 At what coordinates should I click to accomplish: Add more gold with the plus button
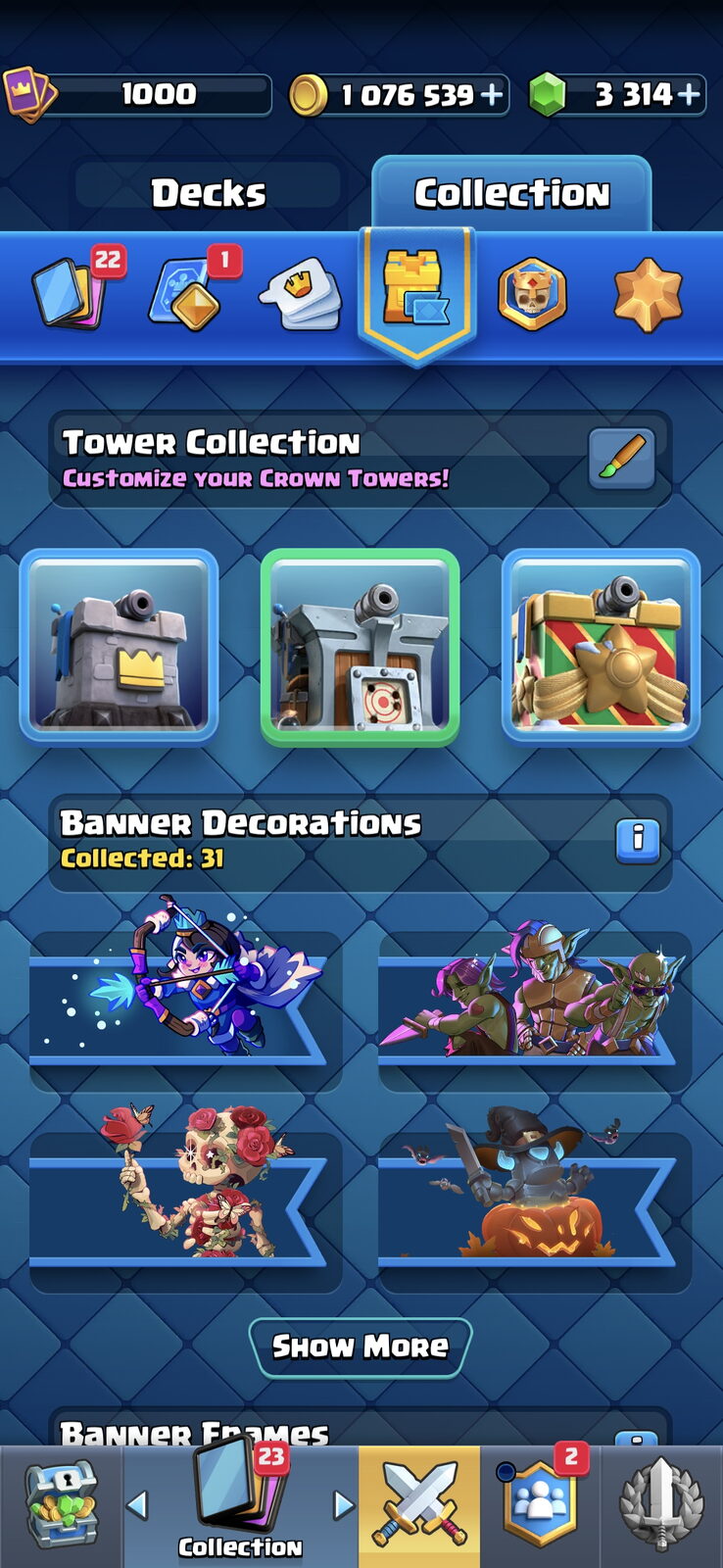tap(492, 95)
